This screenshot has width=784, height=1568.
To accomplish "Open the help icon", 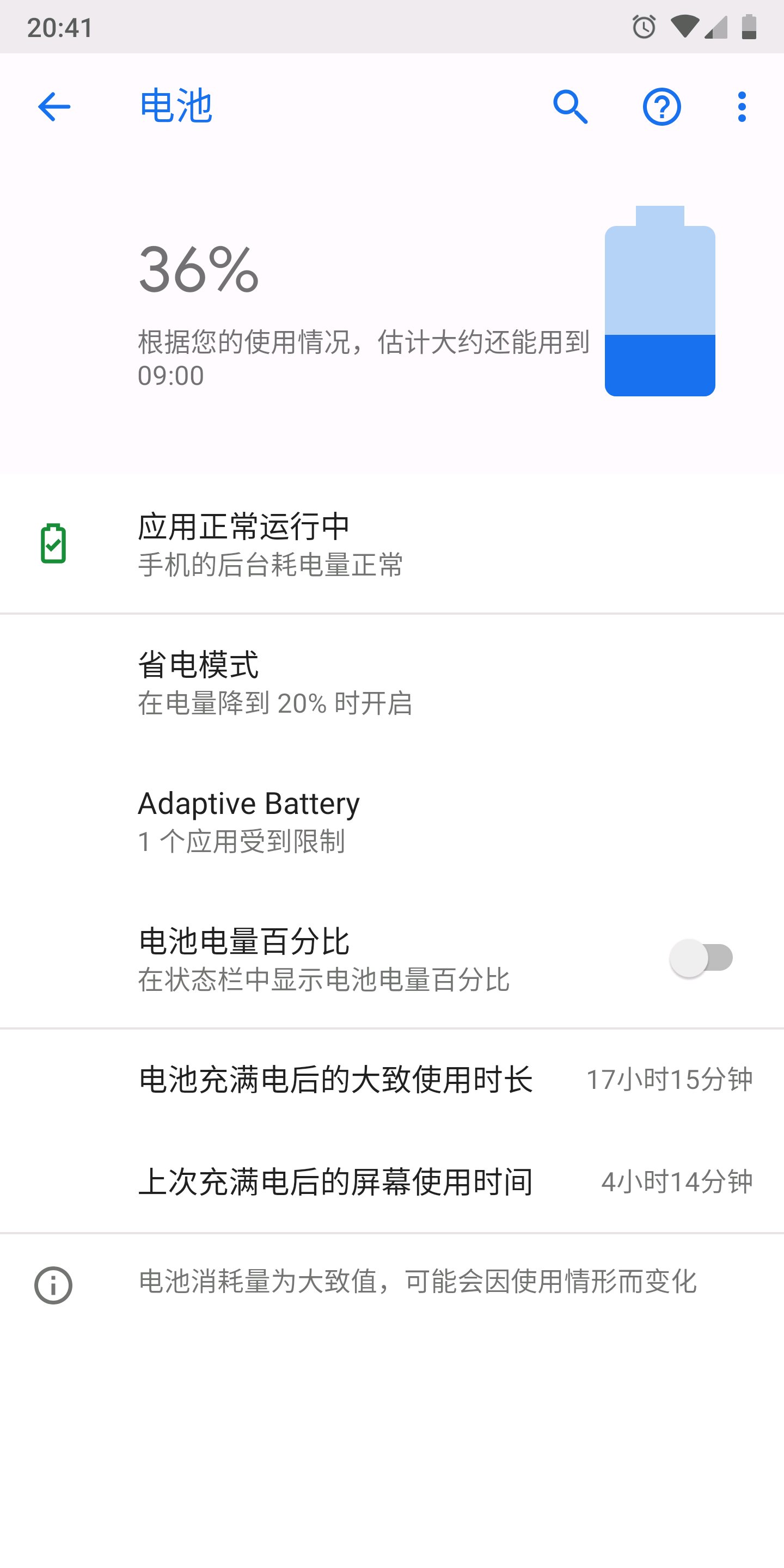I will pyautogui.click(x=661, y=107).
